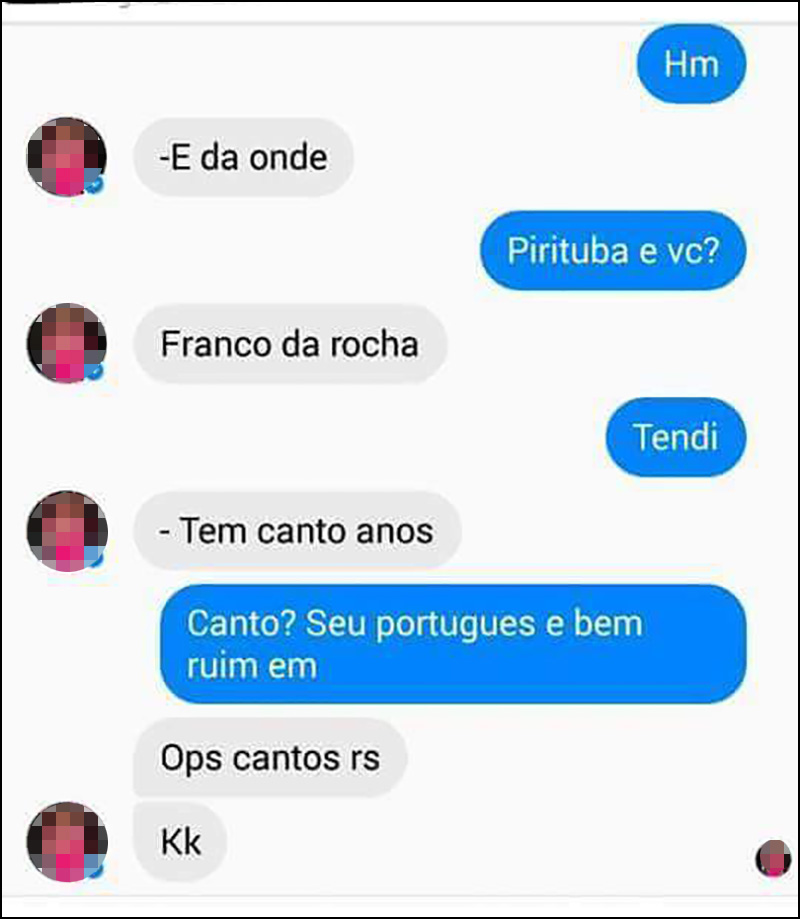Open the long 'Canto? Seu portugues' blue bubble
The height and width of the screenshot is (919, 800).
pos(452,643)
